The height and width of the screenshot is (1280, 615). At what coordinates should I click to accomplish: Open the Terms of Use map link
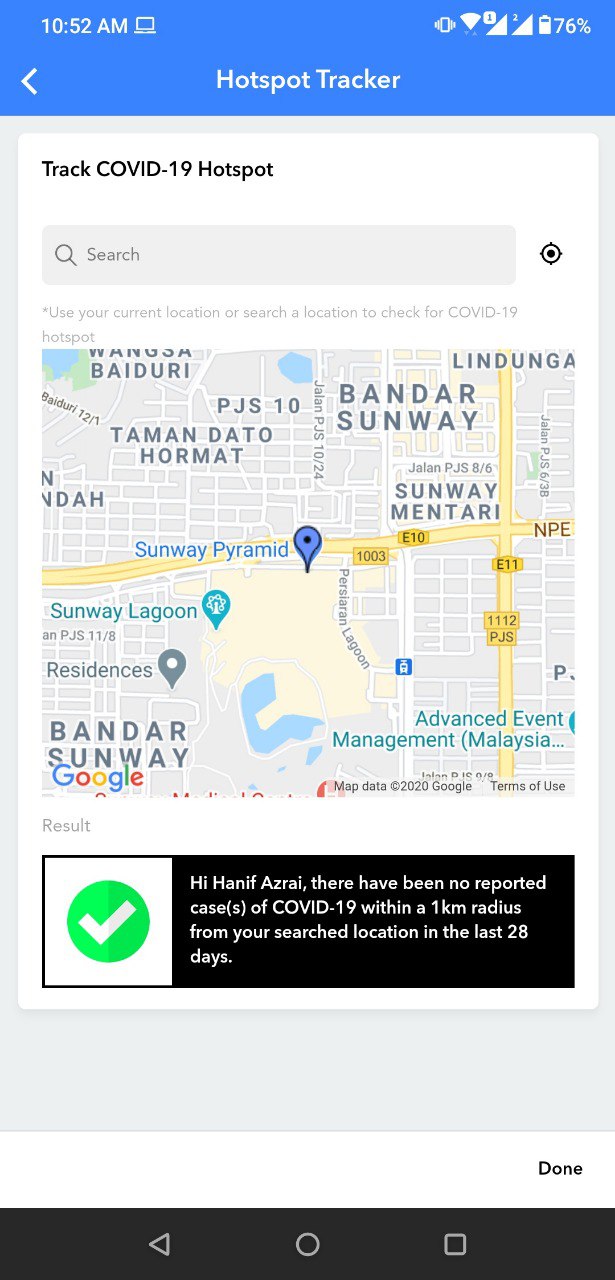point(527,786)
